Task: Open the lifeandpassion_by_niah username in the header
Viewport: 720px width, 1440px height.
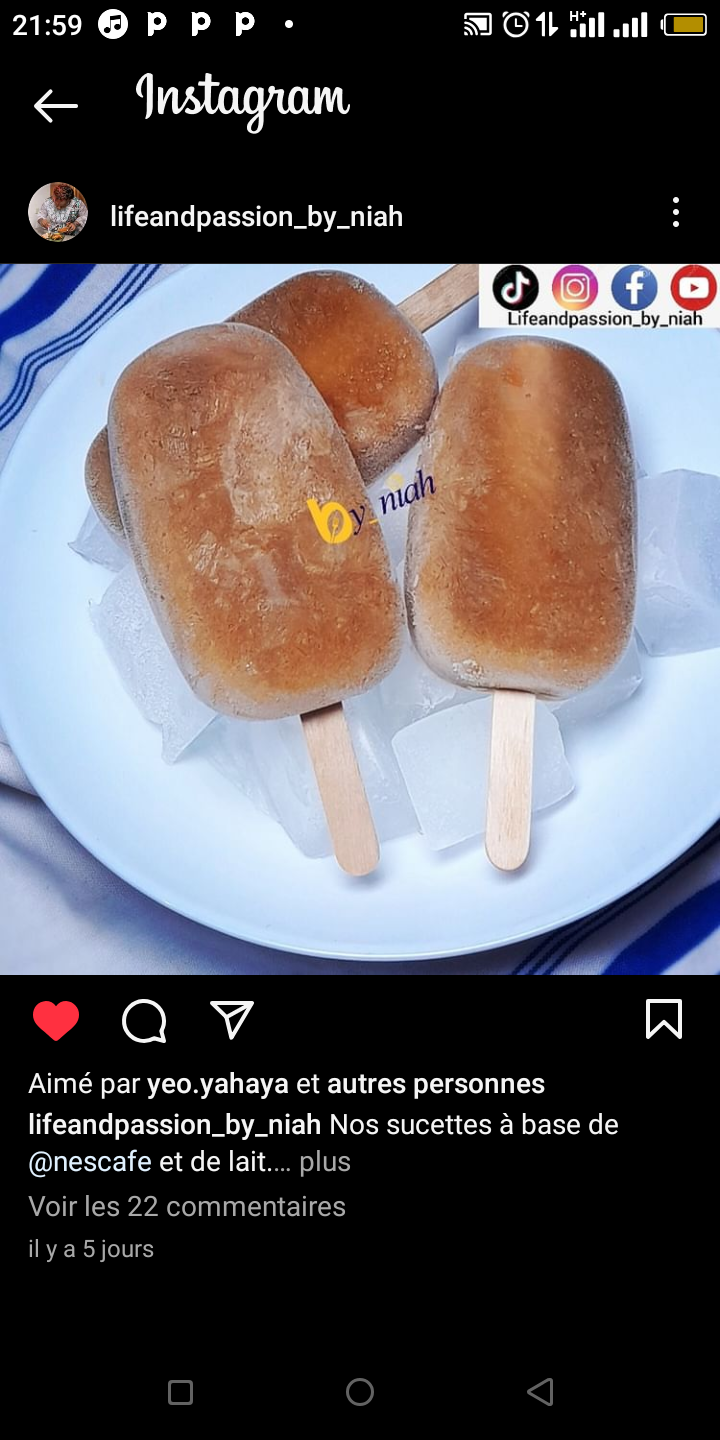Action: (256, 216)
